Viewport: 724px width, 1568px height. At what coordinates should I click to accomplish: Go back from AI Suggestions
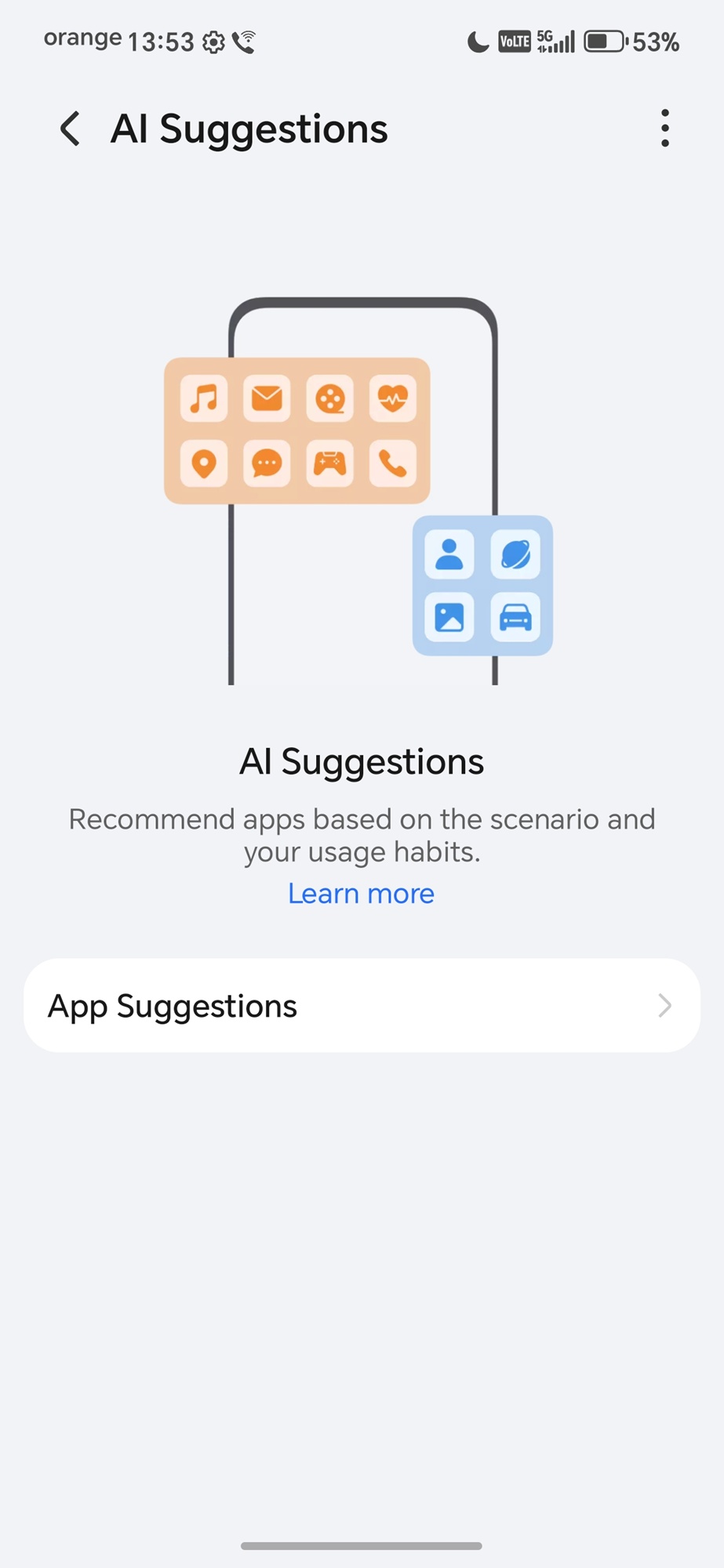(70, 129)
